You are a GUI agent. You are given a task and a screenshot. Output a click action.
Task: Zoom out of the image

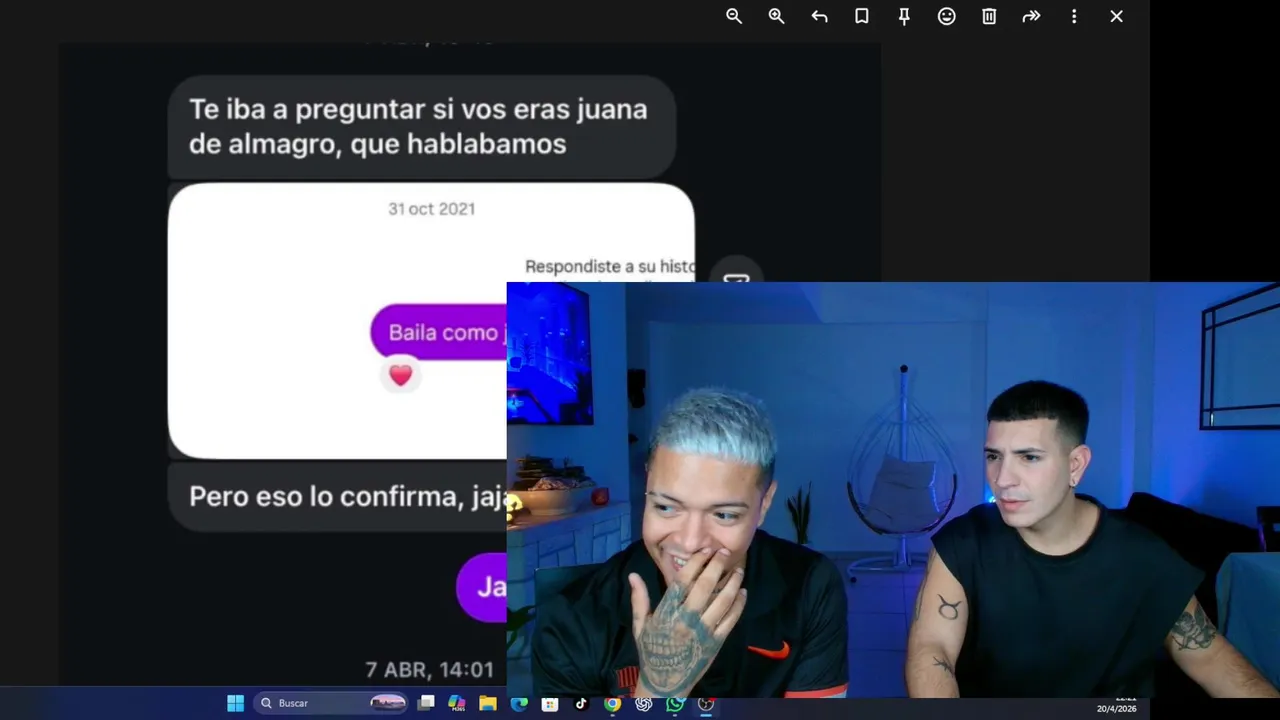[734, 16]
